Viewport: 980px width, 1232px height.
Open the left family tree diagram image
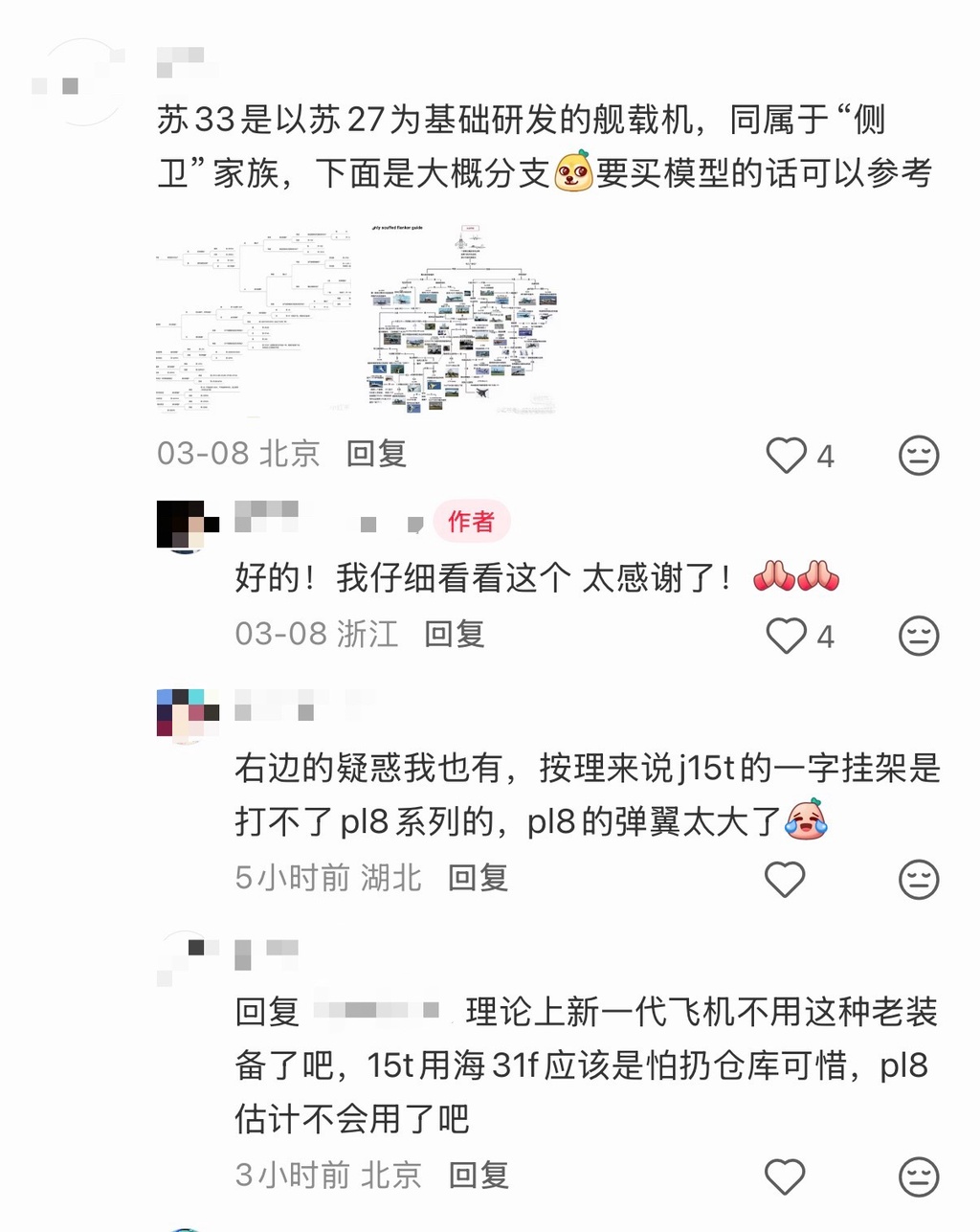tap(253, 321)
